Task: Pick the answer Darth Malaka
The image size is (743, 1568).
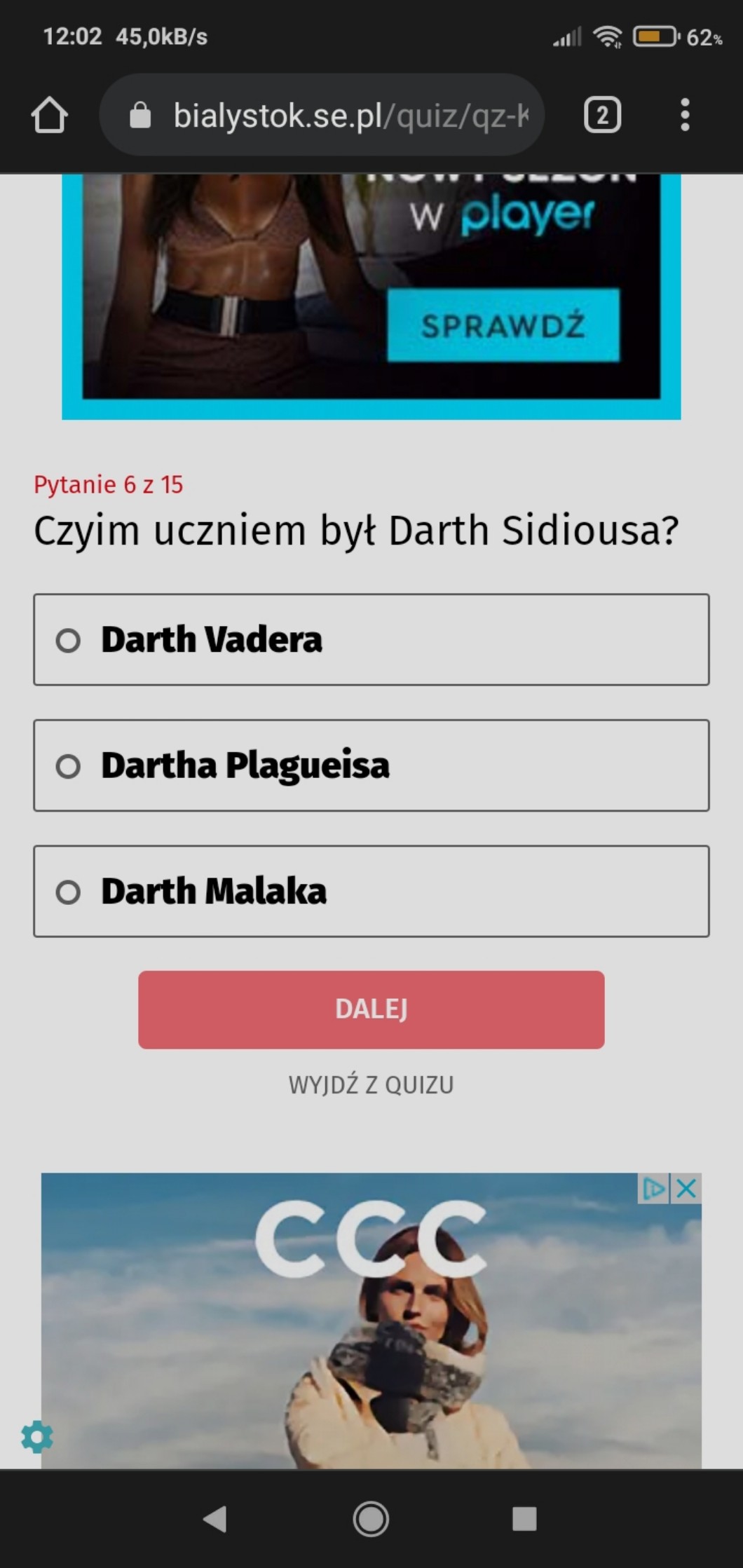Action: [371, 891]
